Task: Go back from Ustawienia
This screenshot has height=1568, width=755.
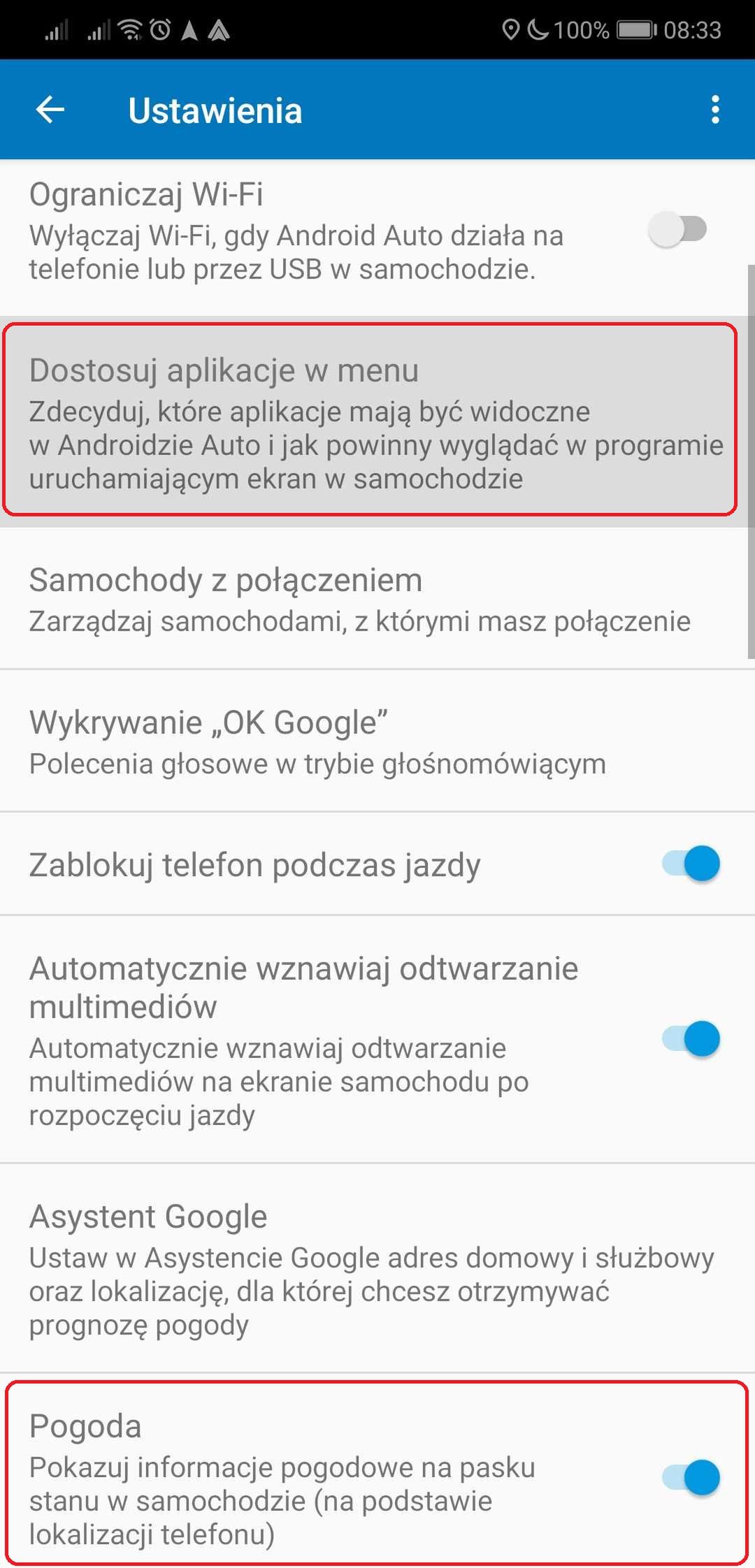Action: [x=50, y=110]
